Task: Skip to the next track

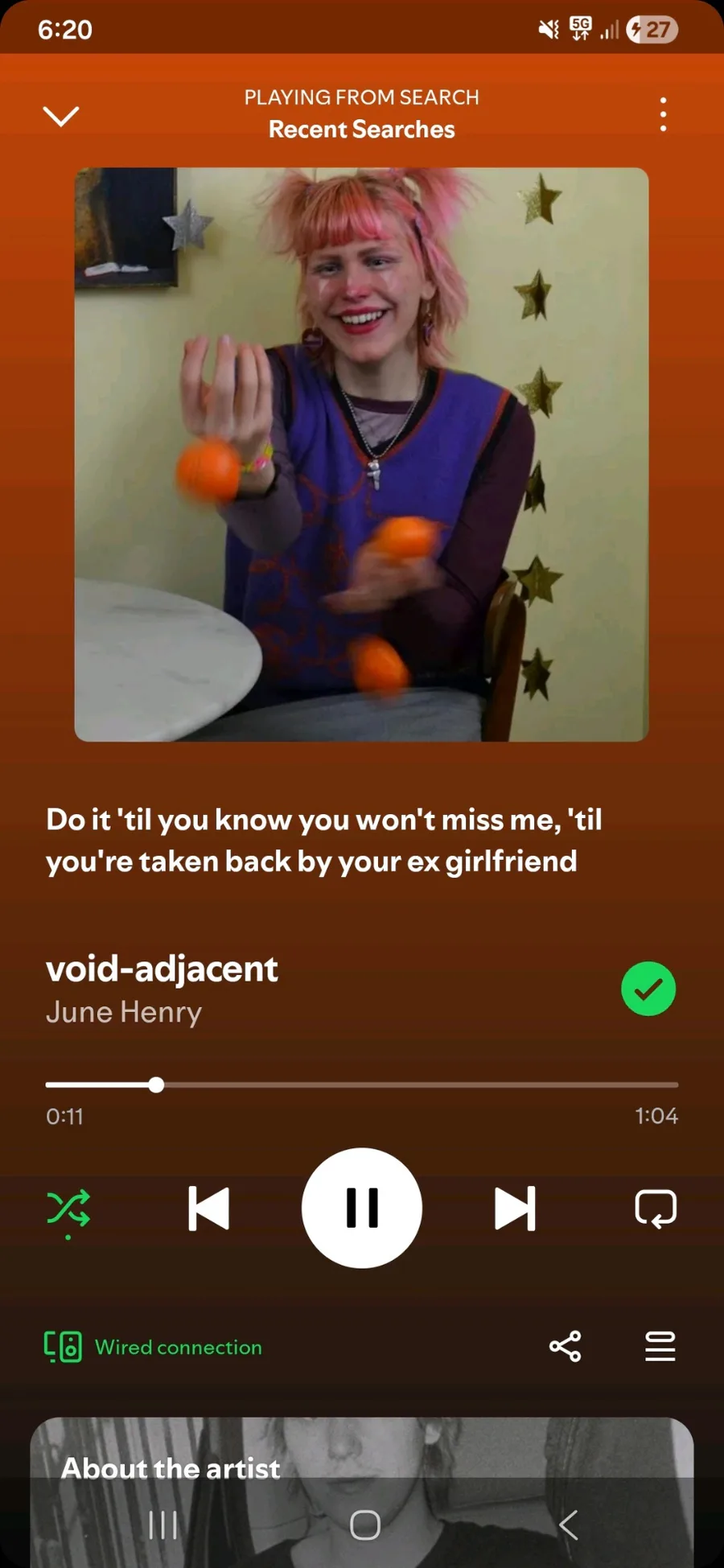Action: click(x=515, y=1208)
